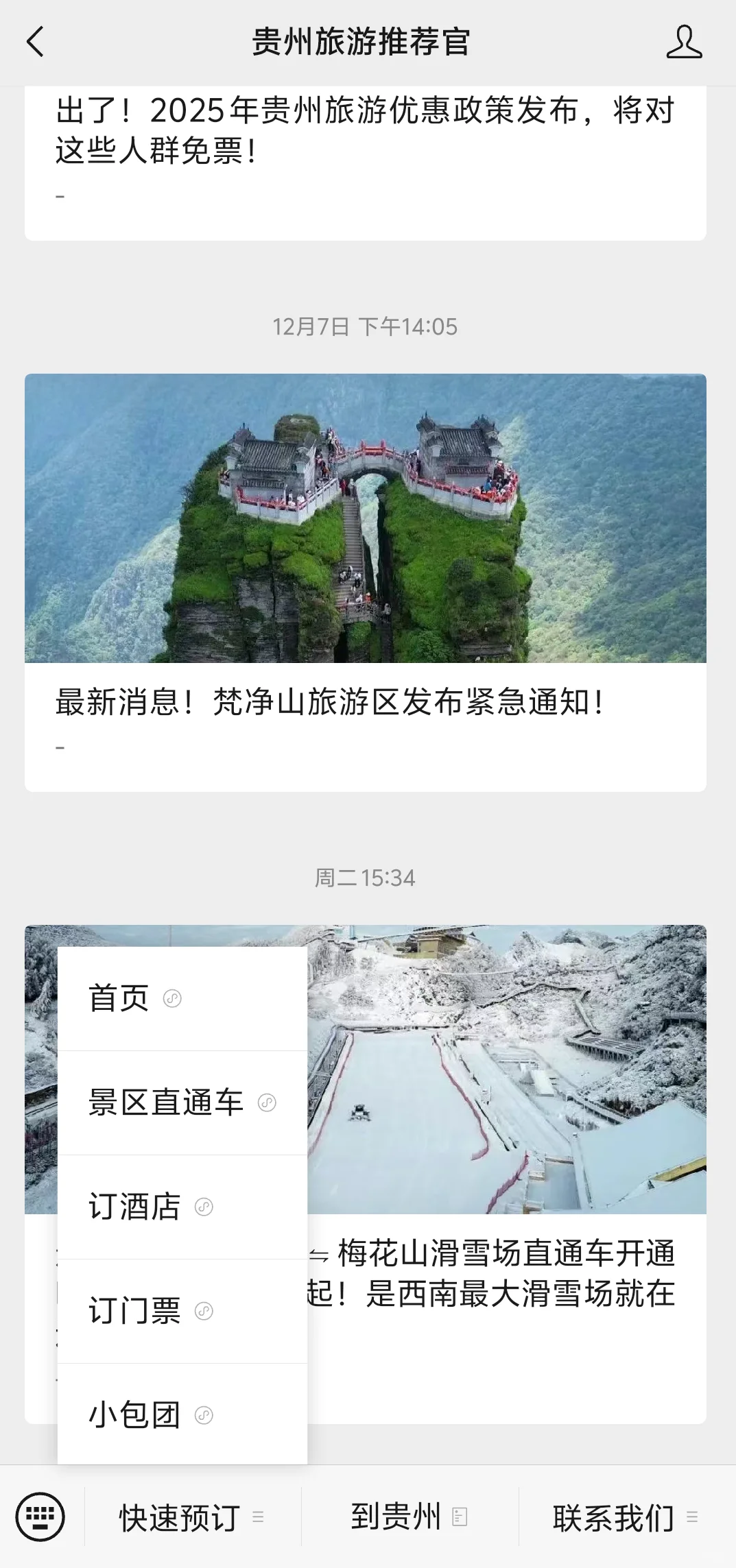Open the account profile icon
Screen dimensions: 736x1568
click(x=684, y=42)
